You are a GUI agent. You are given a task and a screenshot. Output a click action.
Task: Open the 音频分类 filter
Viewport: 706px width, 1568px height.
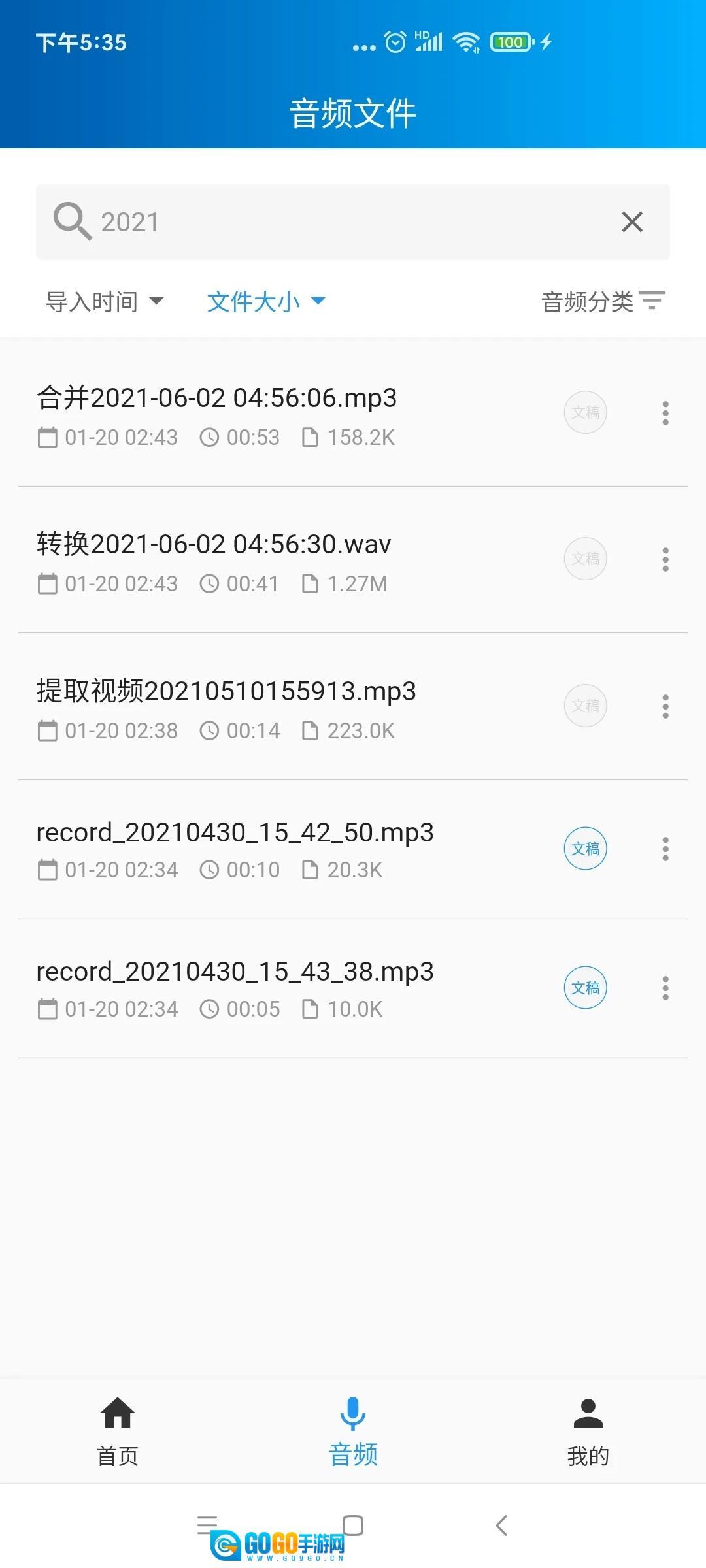click(603, 302)
